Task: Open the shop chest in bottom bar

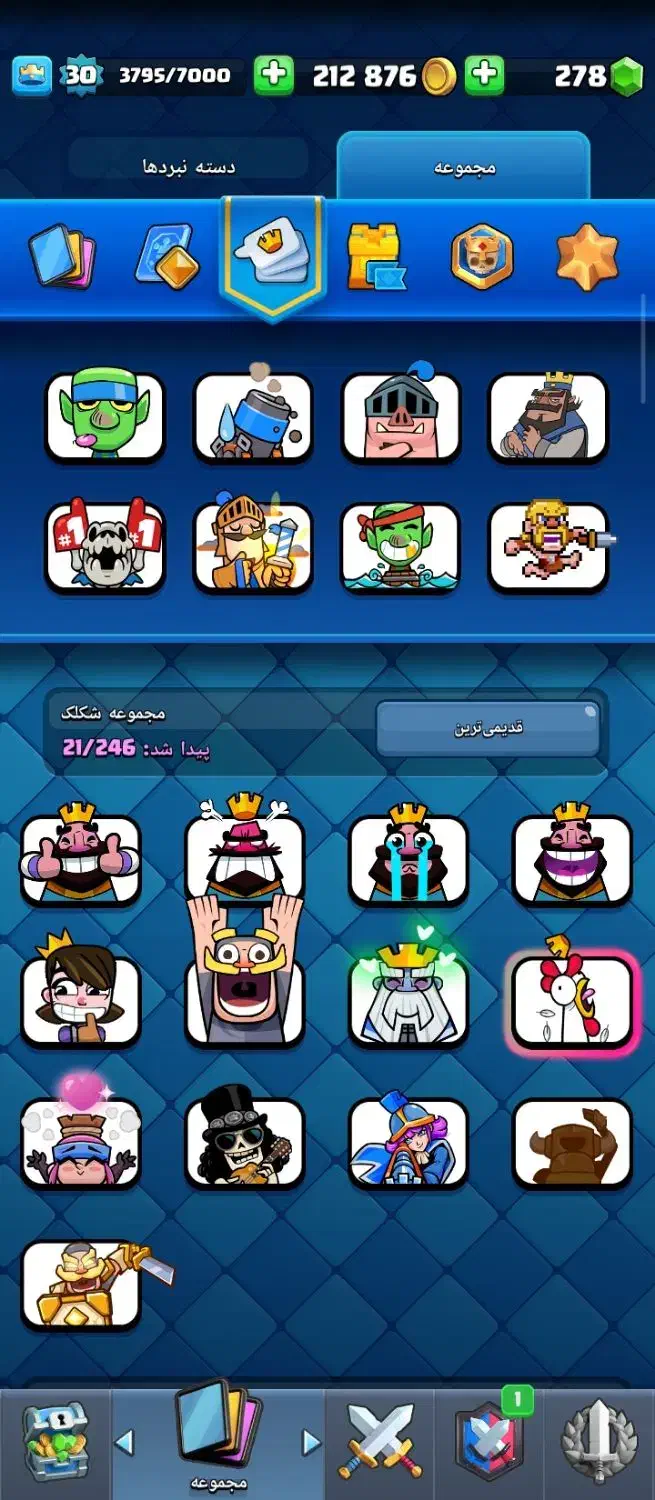Action: 55,1440
